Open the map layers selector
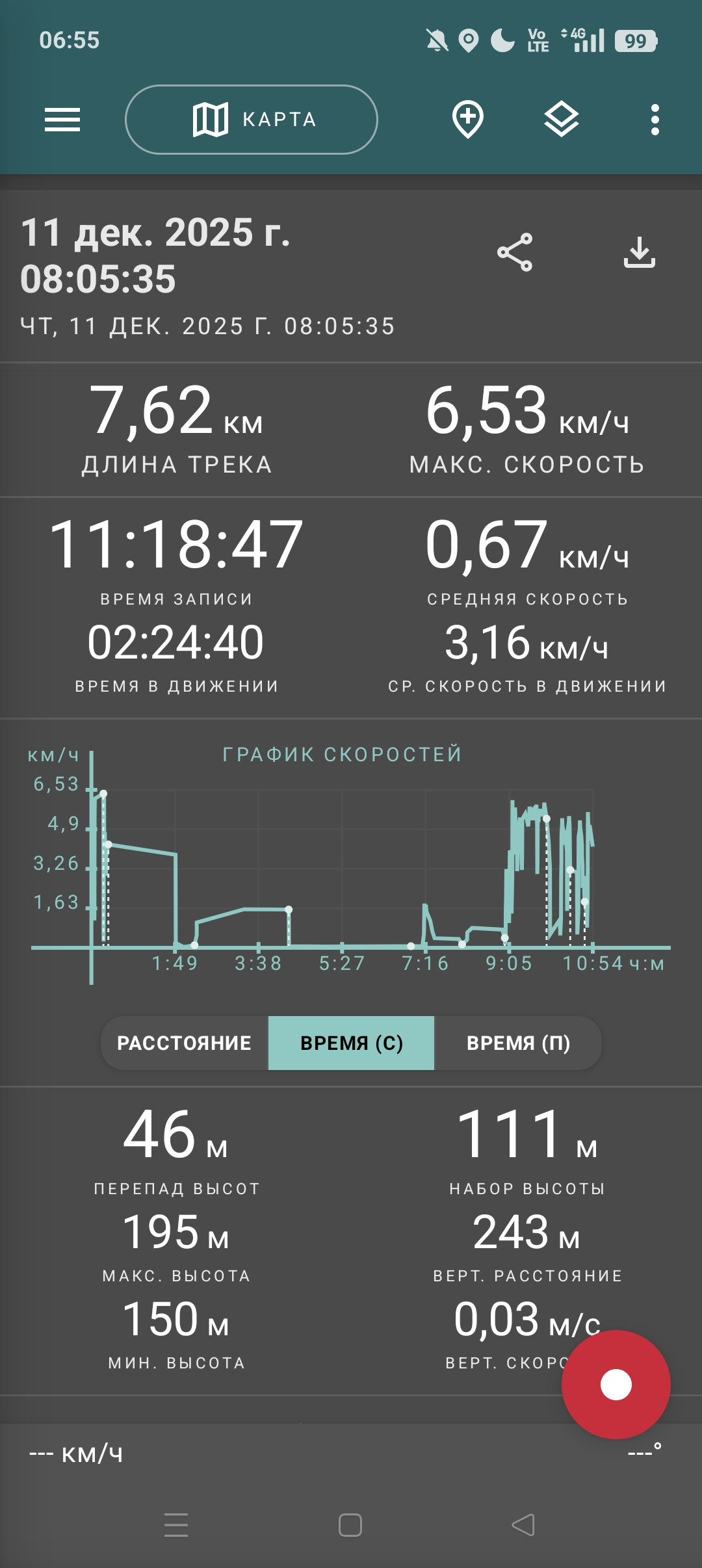702x1568 pixels. point(562,120)
